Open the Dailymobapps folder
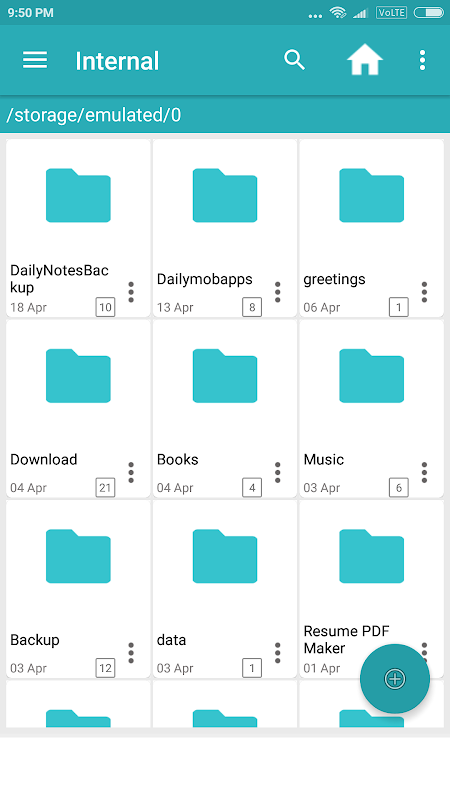The width and height of the screenshot is (450, 800). click(x=224, y=228)
